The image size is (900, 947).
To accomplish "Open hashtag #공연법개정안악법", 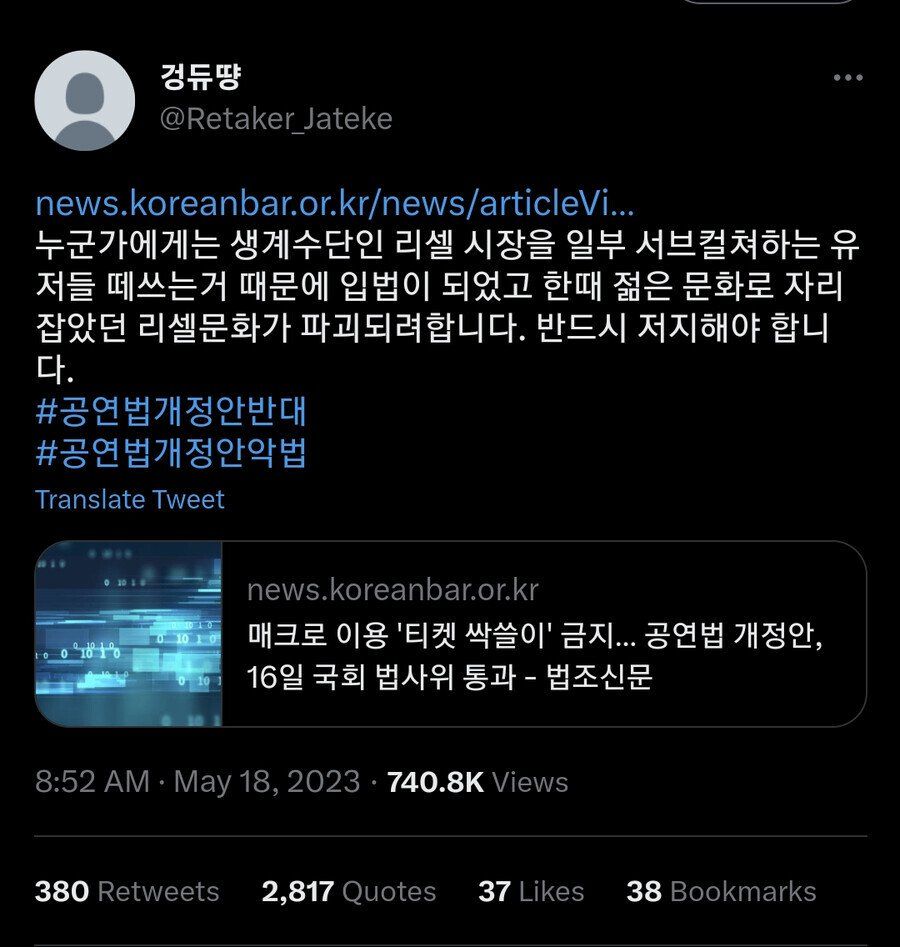I will (x=170, y=453).
